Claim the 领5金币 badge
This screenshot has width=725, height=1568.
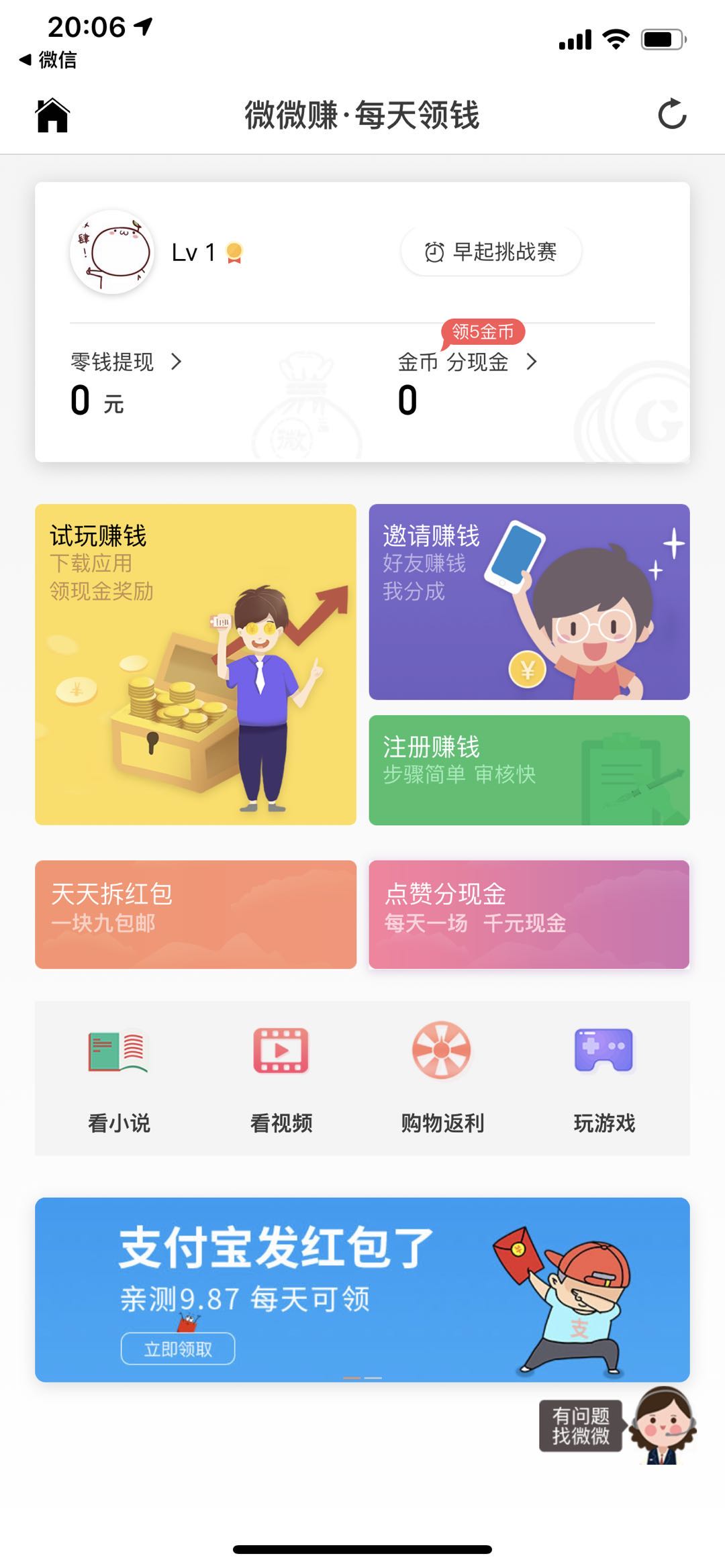coord(482,331)
